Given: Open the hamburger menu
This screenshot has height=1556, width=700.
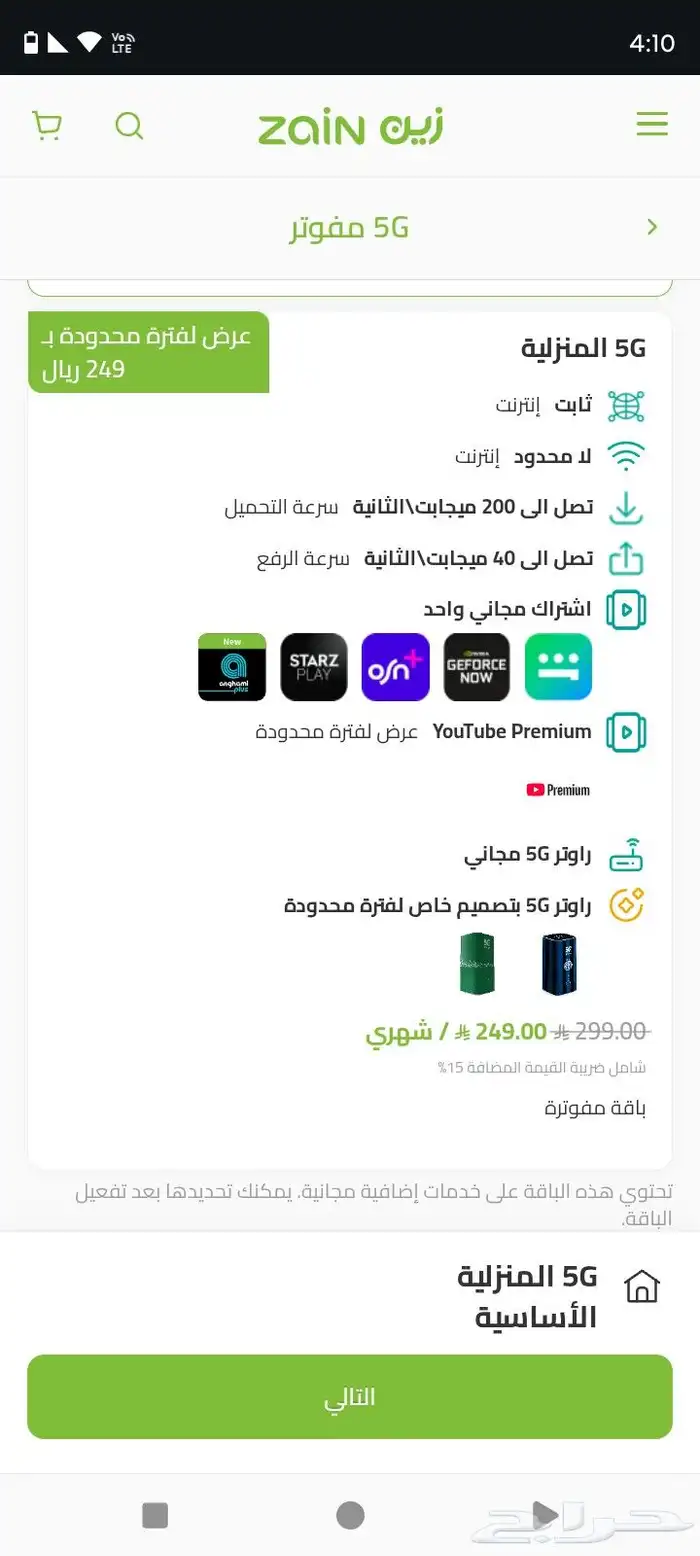Looking at the screenshot, I should 652,124.
